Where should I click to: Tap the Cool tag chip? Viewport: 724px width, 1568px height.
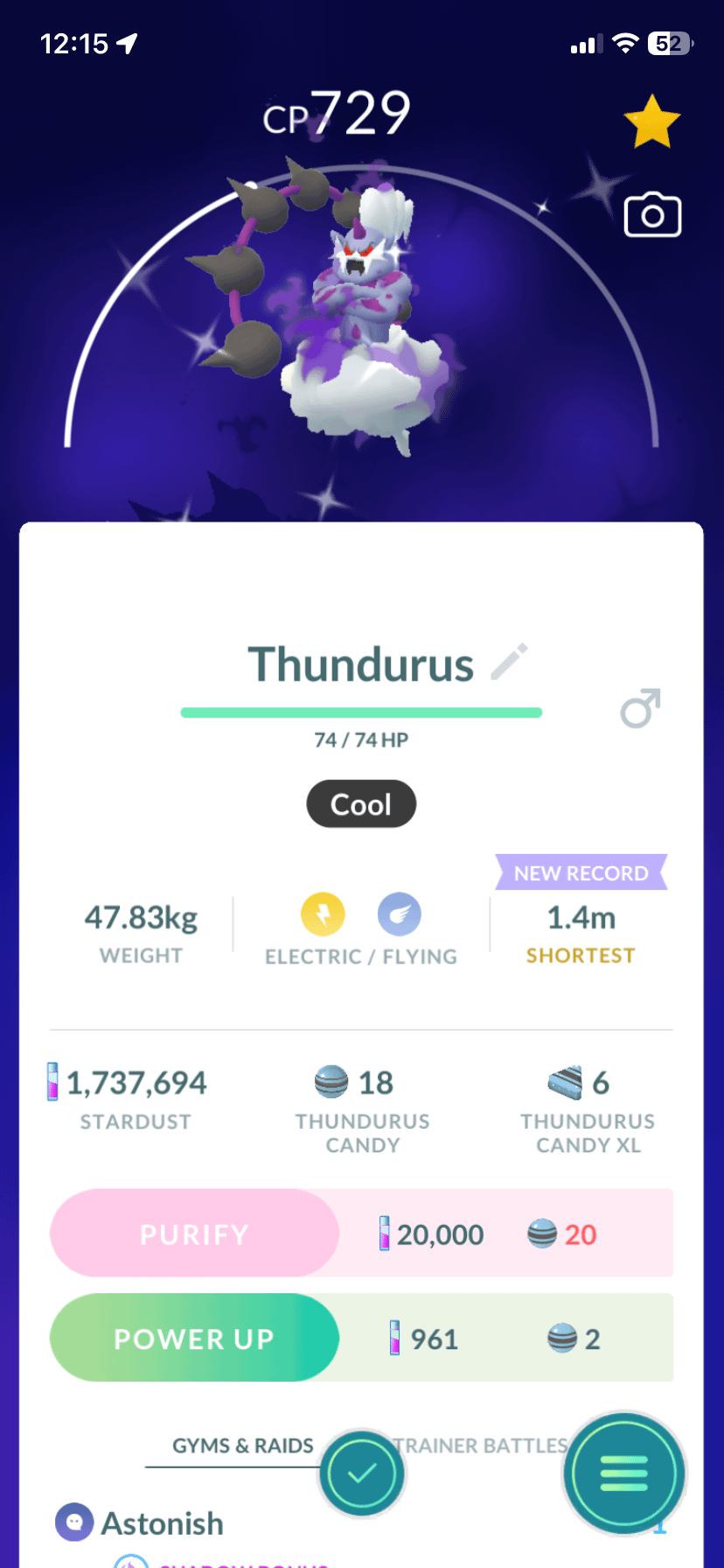tap(361, 804)
